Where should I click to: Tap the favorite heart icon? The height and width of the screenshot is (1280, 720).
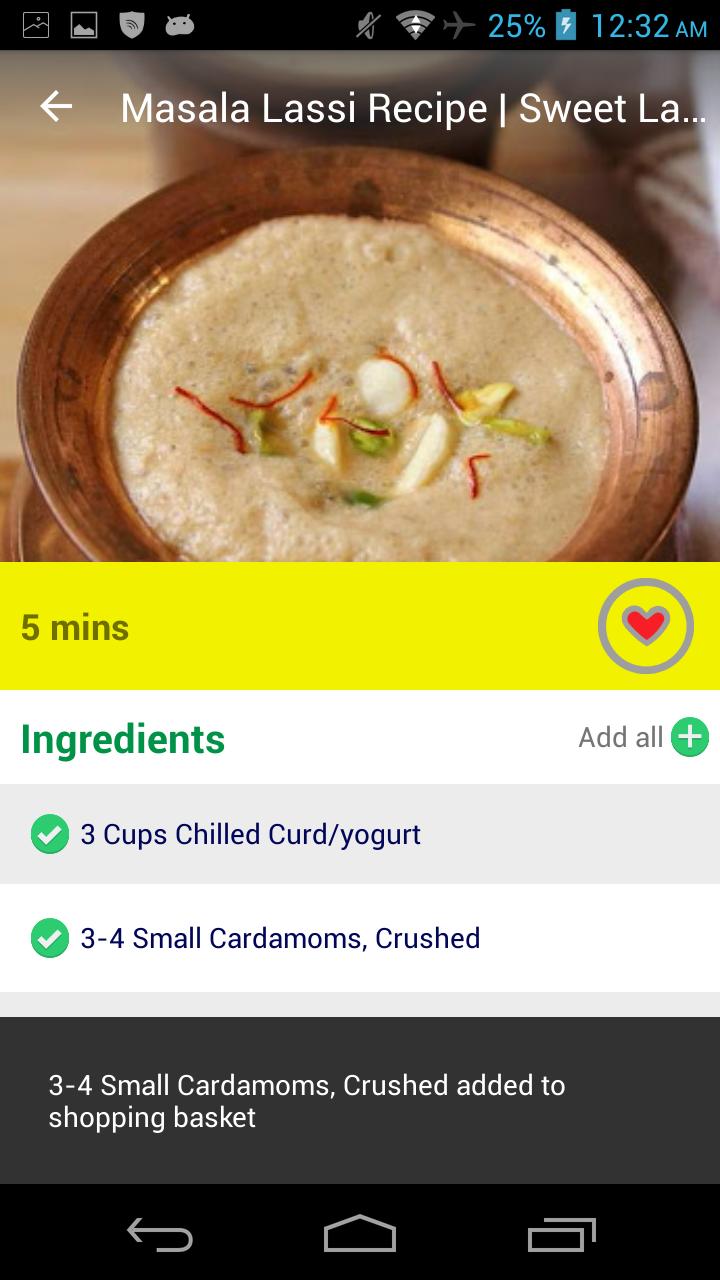pos(645,625)
